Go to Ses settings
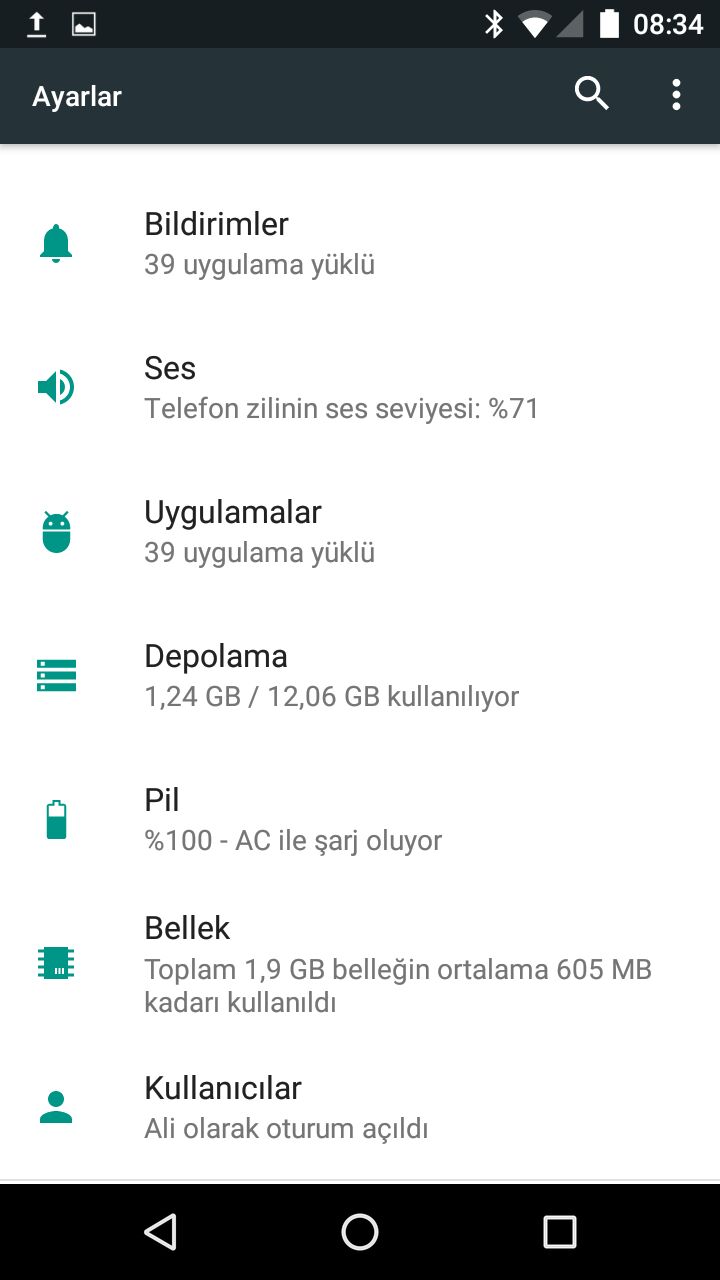 (360, 387)
